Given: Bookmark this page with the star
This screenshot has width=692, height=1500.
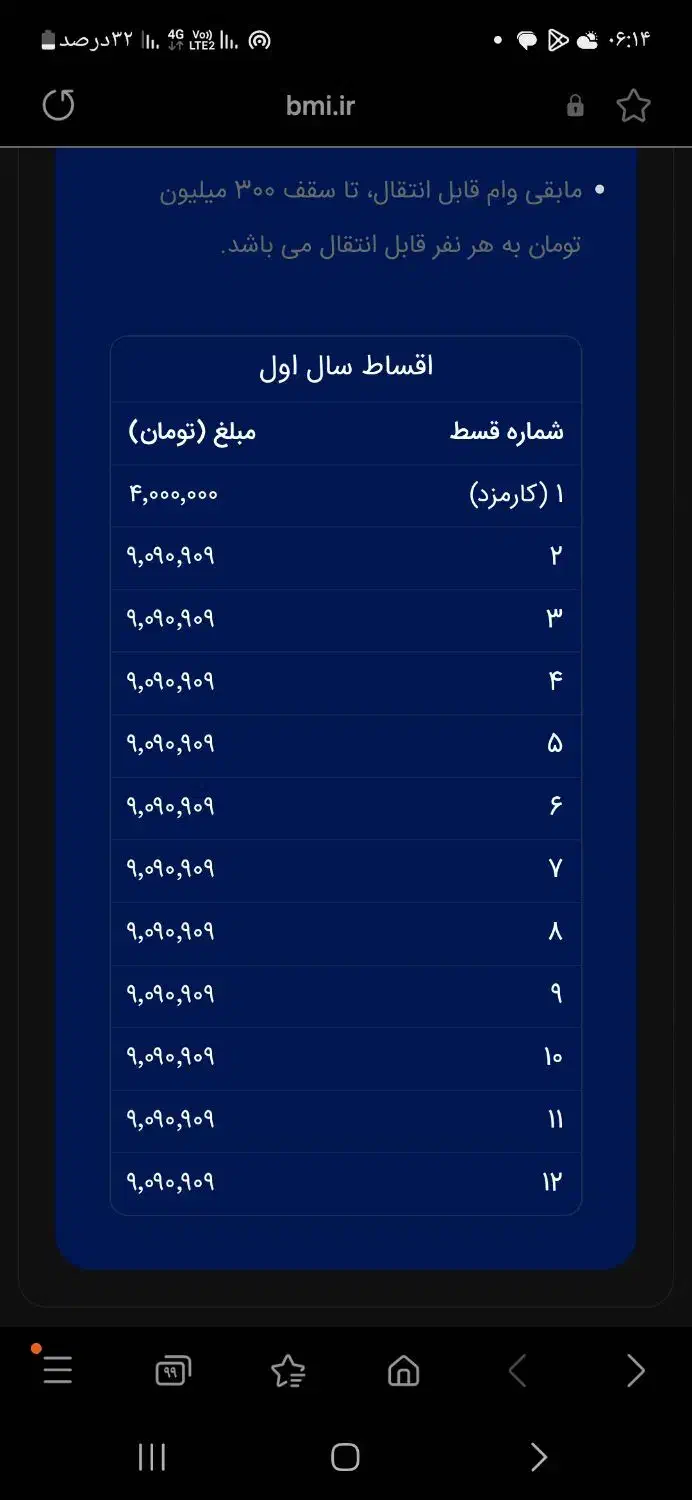Looking at the screenshot, I should click(x=633, y=106).
